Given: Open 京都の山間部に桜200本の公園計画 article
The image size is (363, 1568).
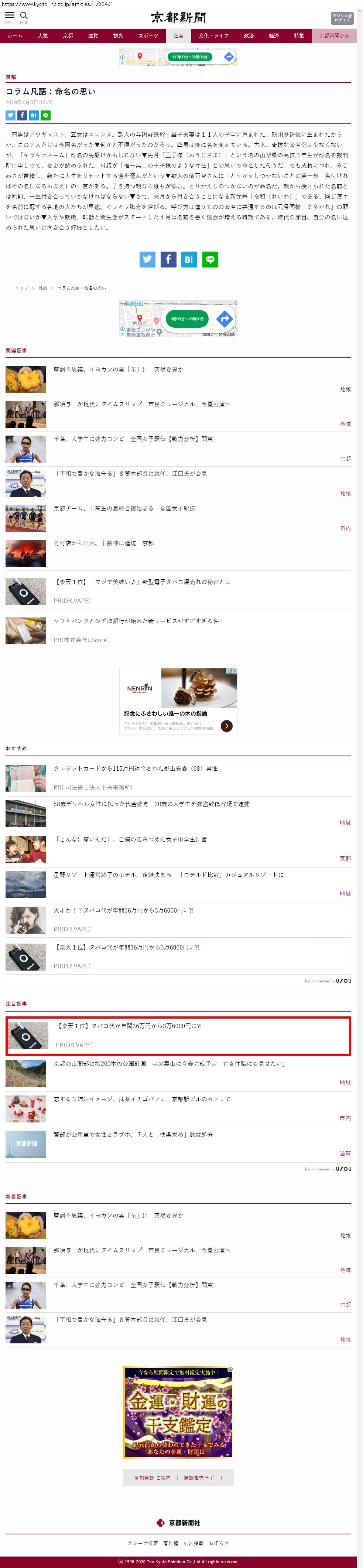Looking at the screenshot, I should (168, 1064).
